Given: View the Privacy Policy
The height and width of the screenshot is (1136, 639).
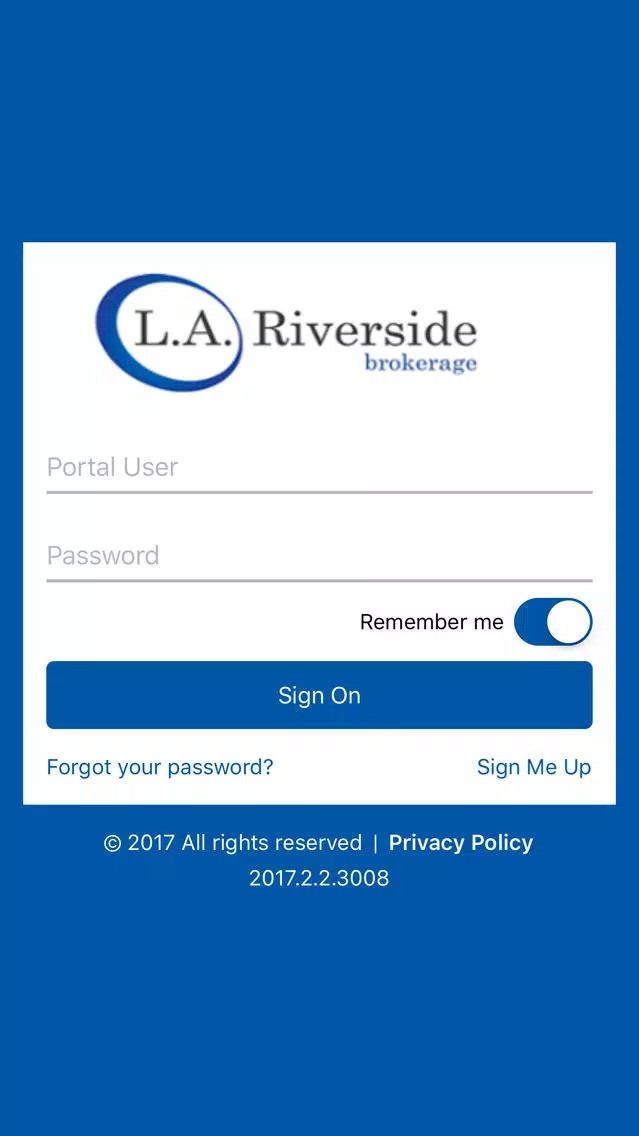Looking at the screenshot, I should (461, 843).
